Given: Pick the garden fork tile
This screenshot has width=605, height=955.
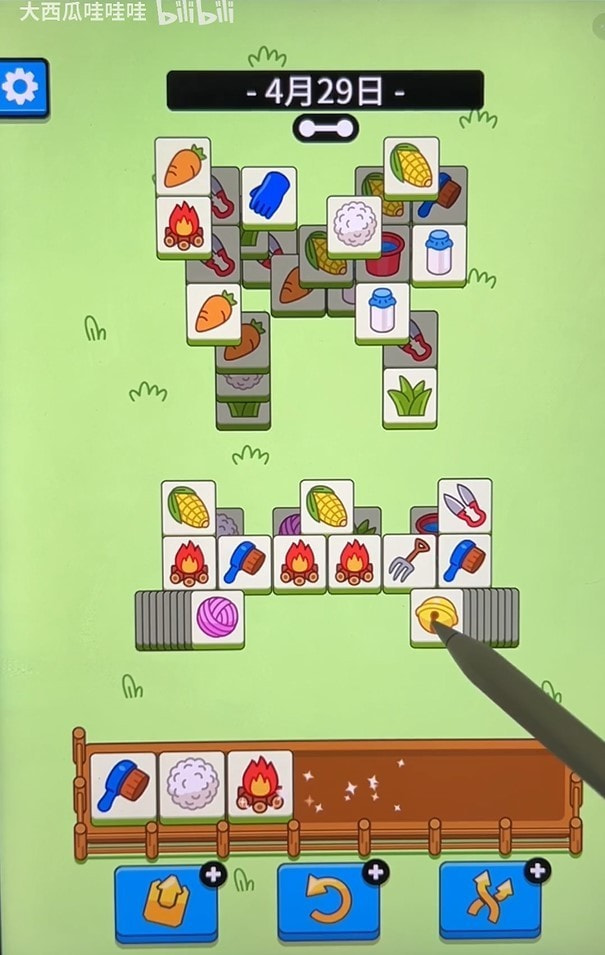Looking at the screenshot, I should point(410,562).
